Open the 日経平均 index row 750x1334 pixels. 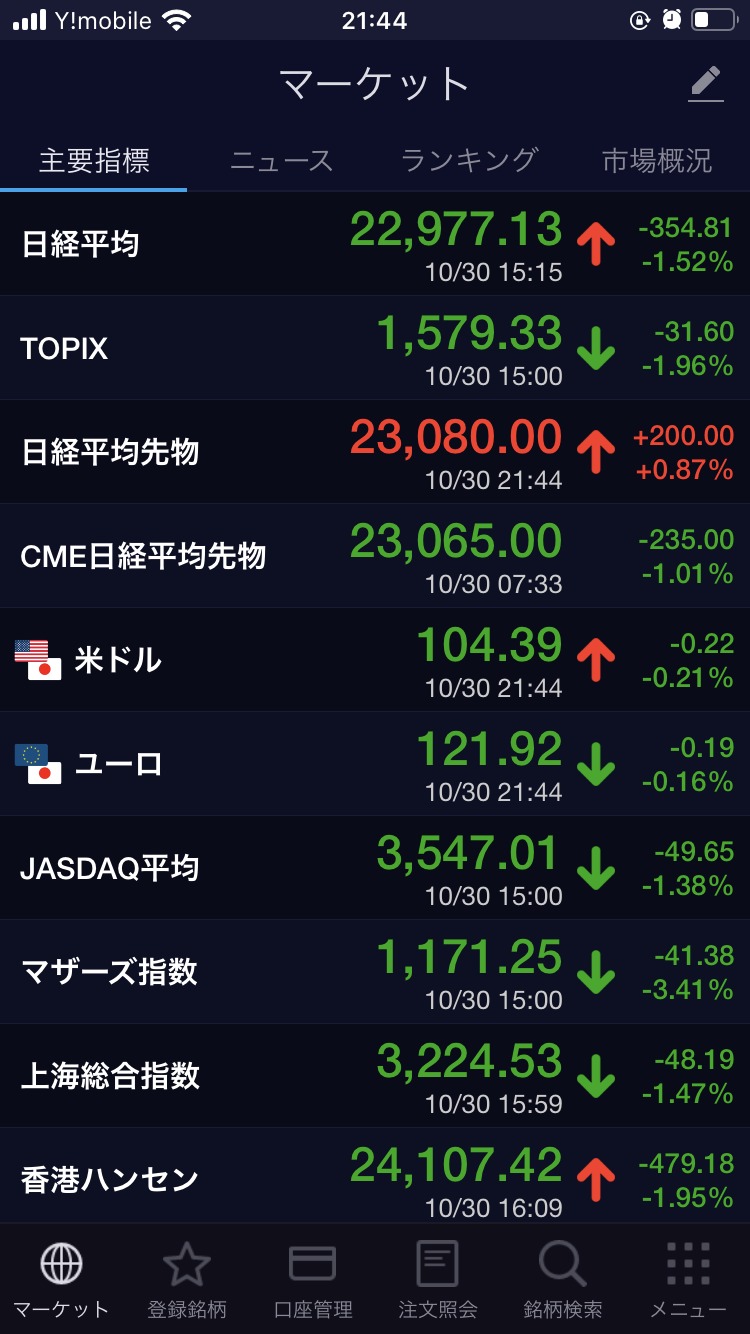pyautogui.click(x=375, y=244)
